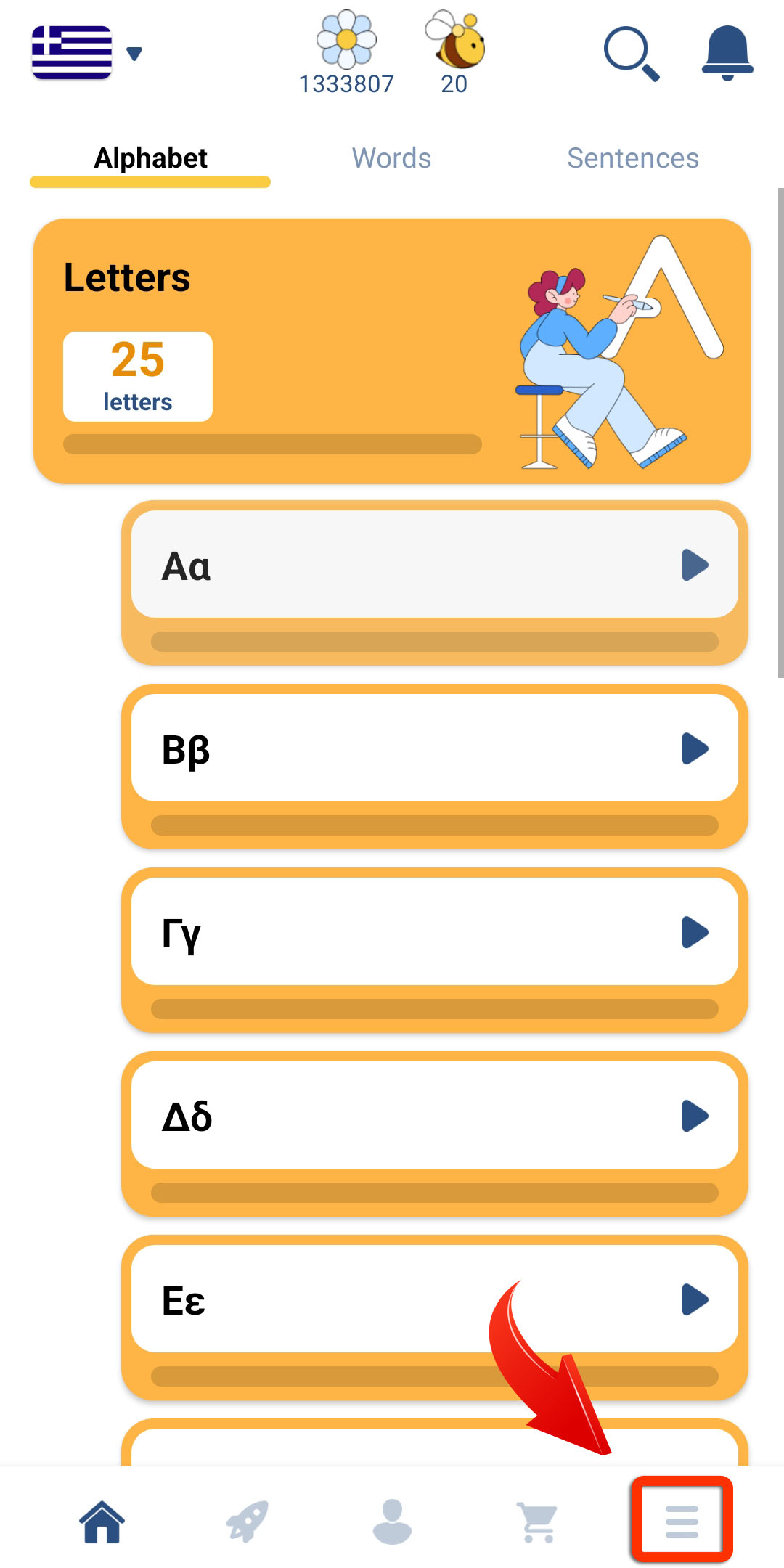Open the notifications bell
Viewport: 784px width, 1568px height.
point(727,52)
